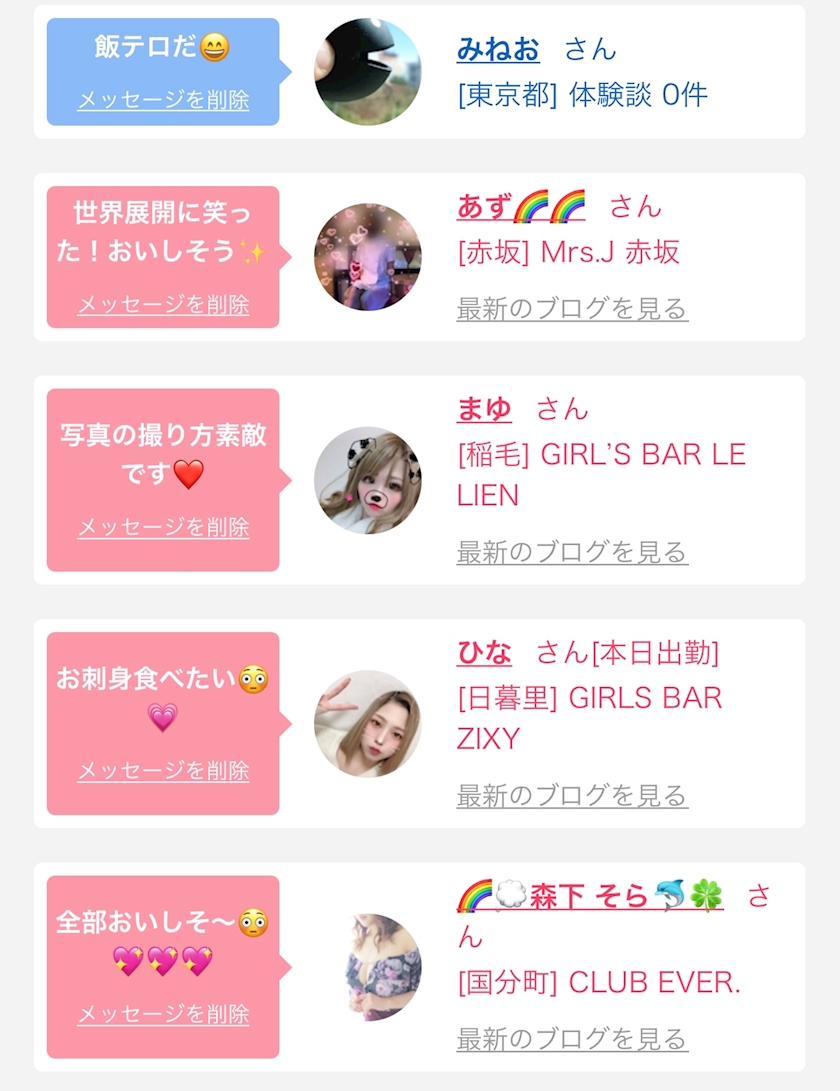Open あず's profile name link
The image size is (840, 1091).
[x=521, y=206]
